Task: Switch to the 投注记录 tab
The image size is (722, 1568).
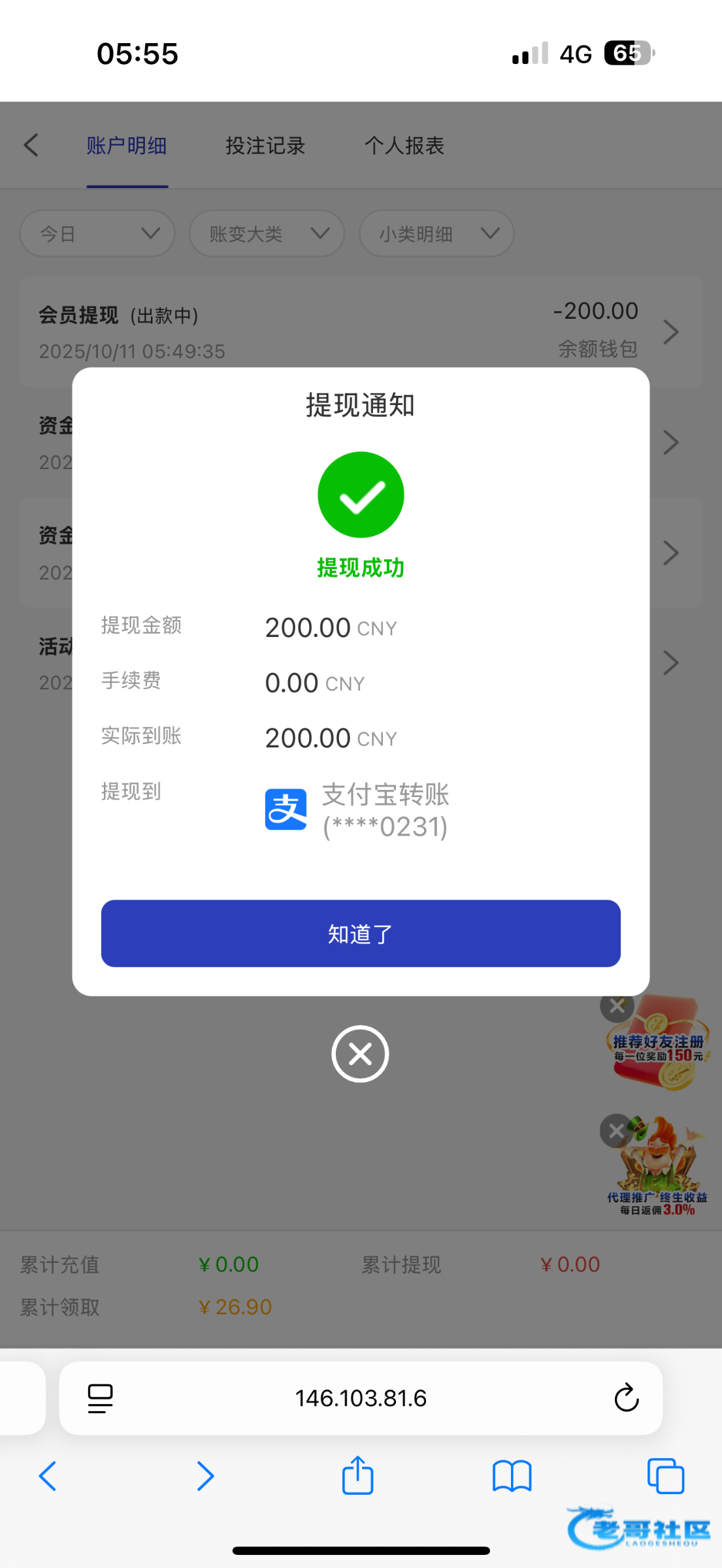Action: coord(265,146)
